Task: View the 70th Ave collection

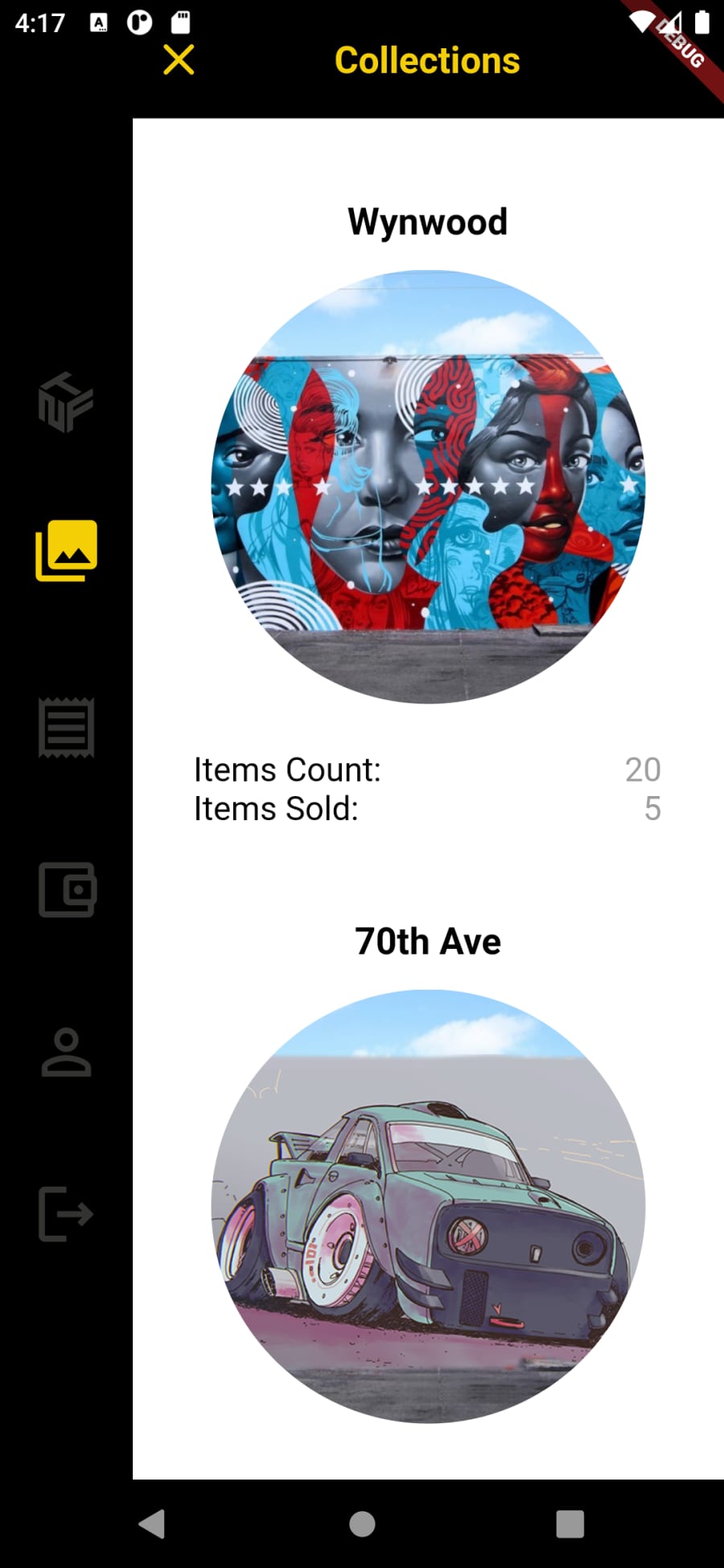Action: [x=428, y=1206]
